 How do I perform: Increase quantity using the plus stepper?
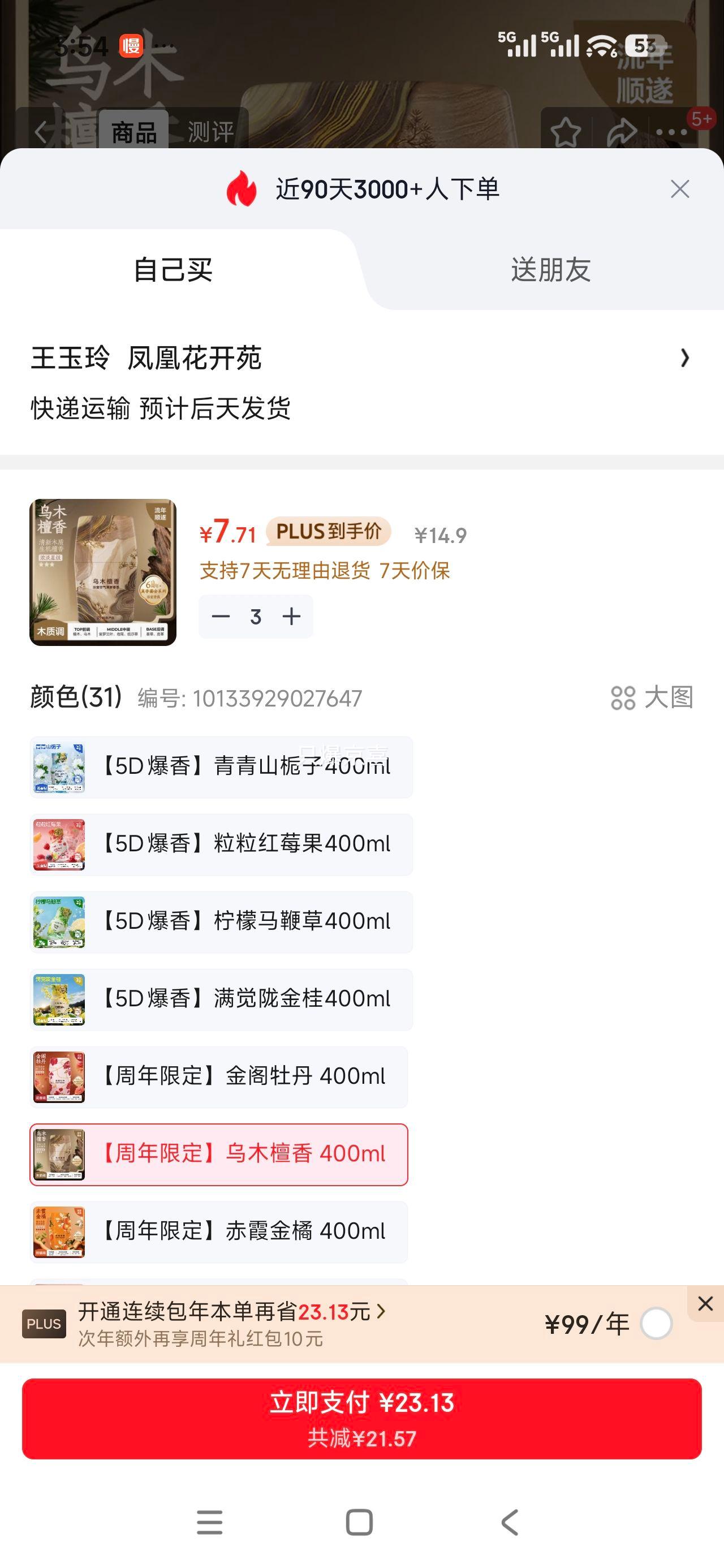coord(291,616)
